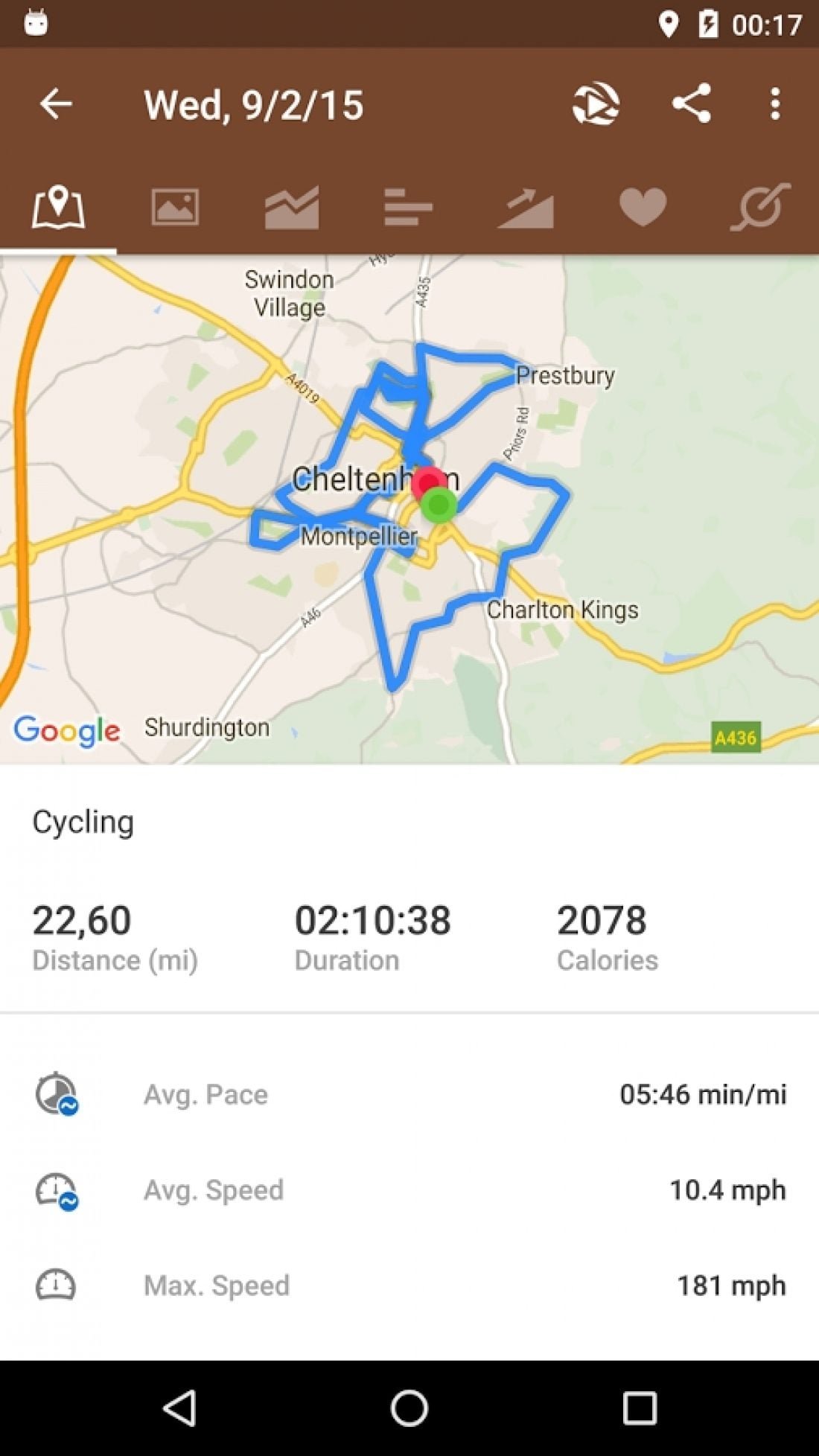
Task: Switch to the charts tab
Action: tap(292, 207)
